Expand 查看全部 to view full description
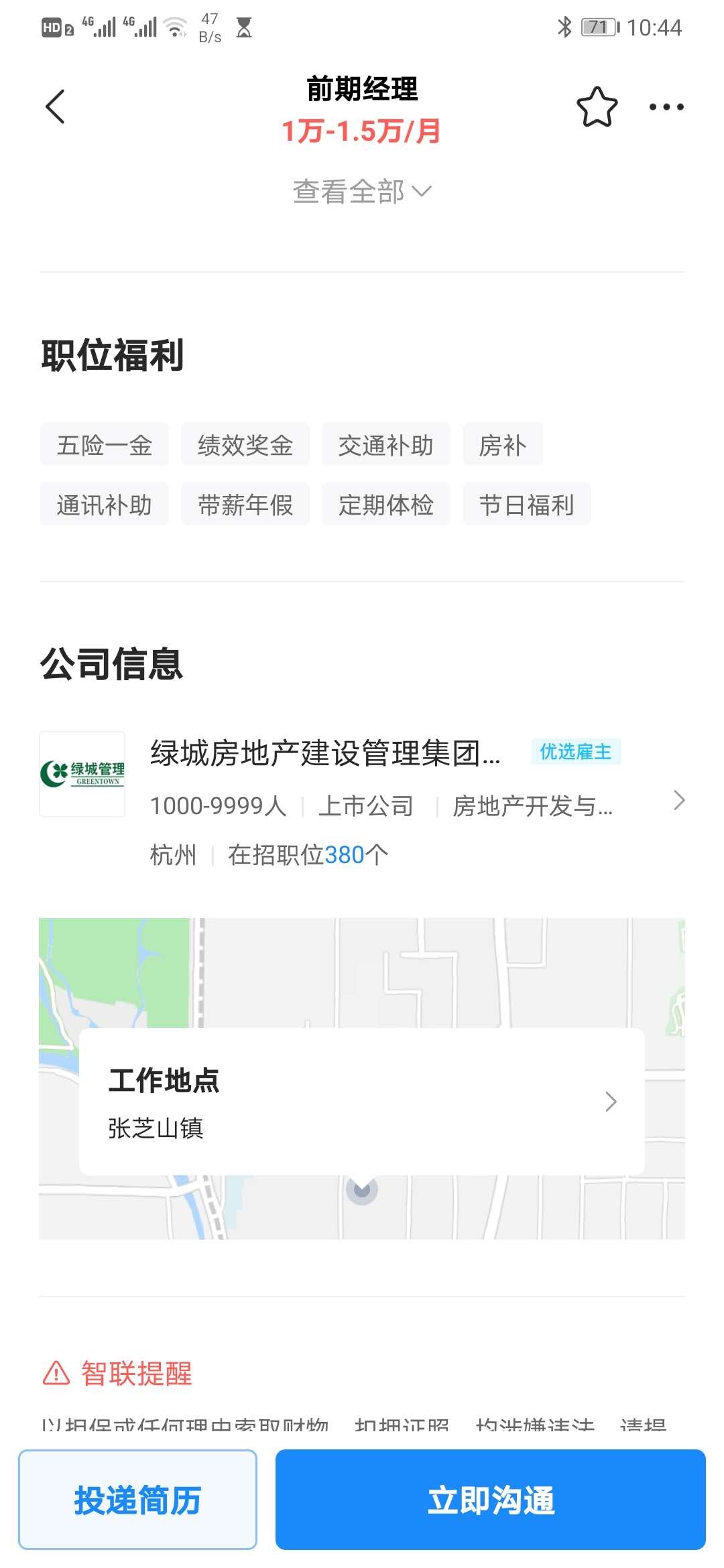 click(x=362, y=192)
